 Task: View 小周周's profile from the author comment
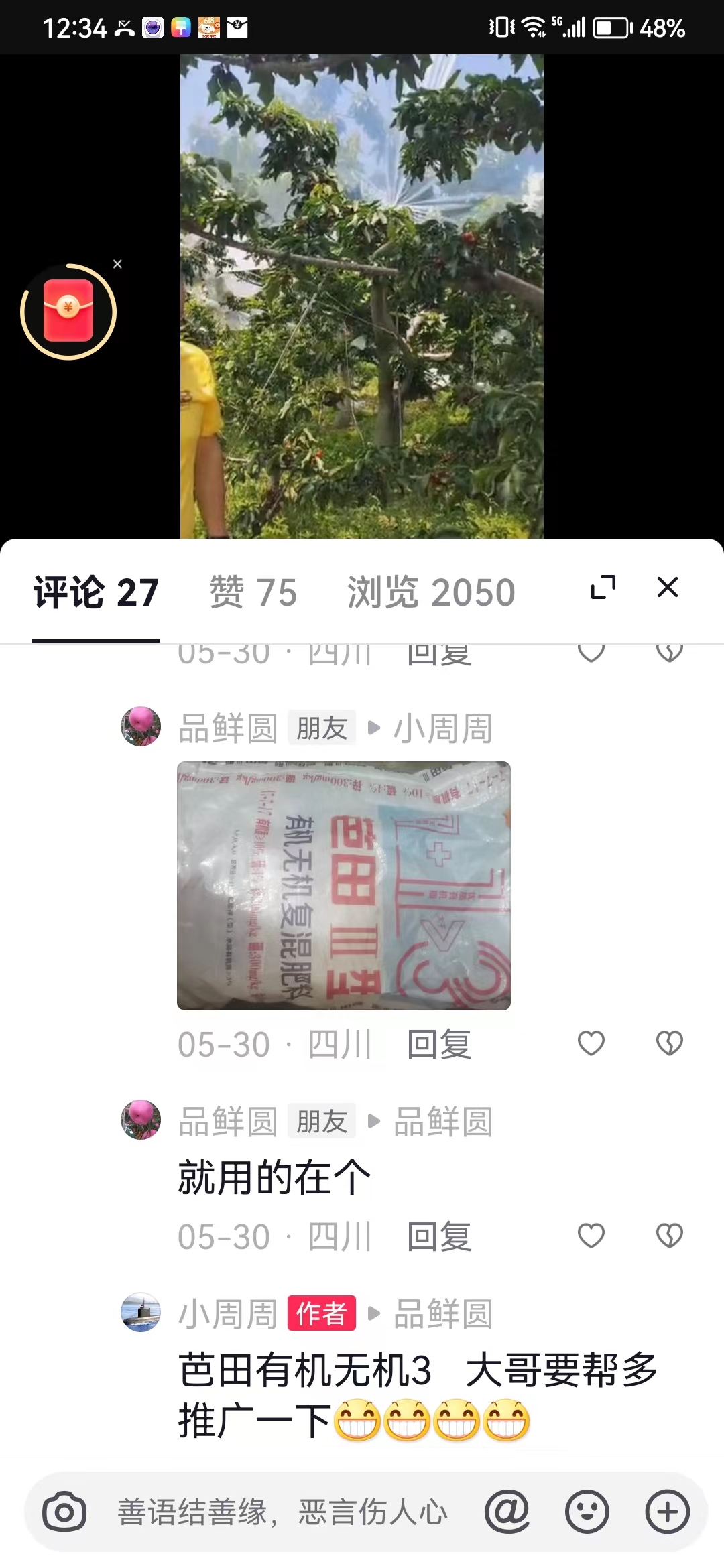click(x=141, y=1313)
